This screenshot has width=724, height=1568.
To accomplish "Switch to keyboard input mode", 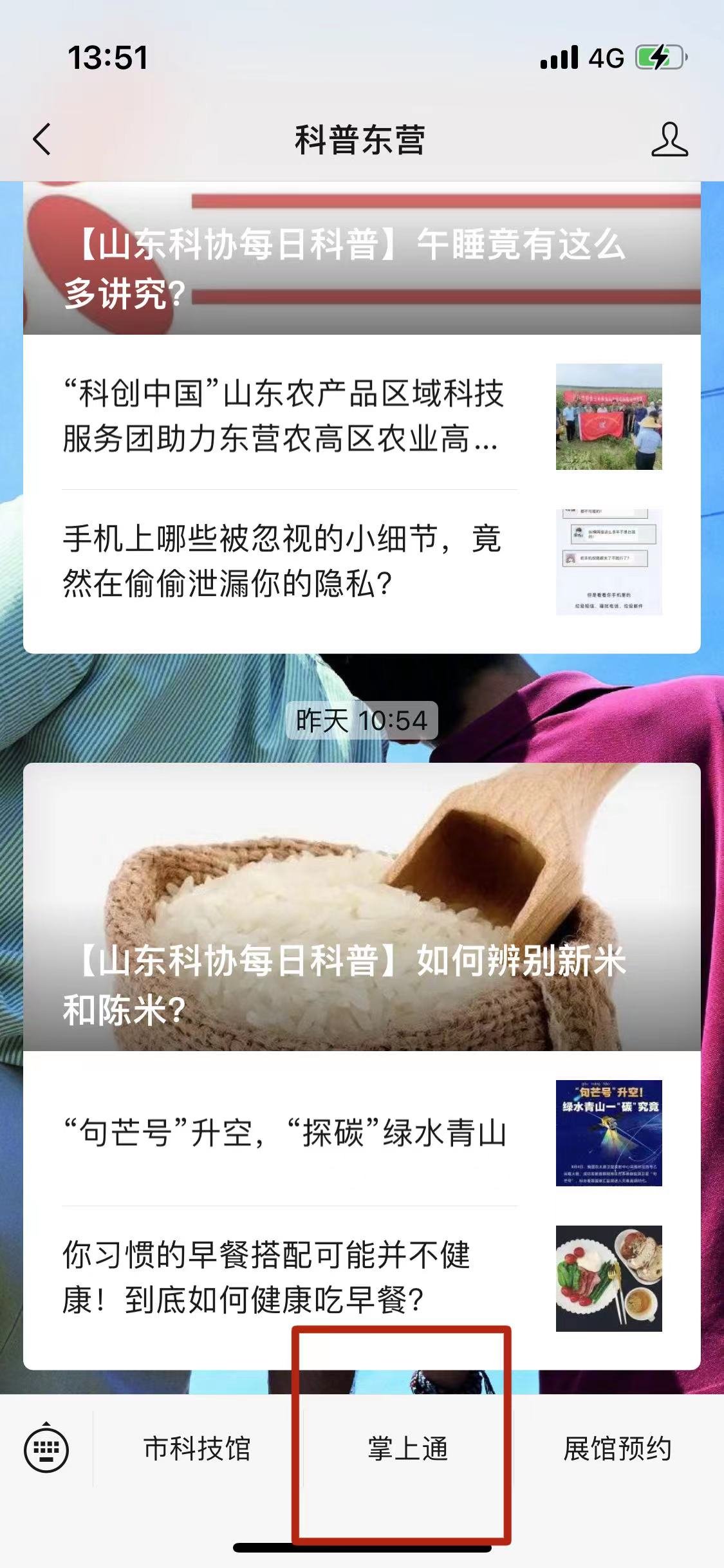I will click(x=46, y=1450).
